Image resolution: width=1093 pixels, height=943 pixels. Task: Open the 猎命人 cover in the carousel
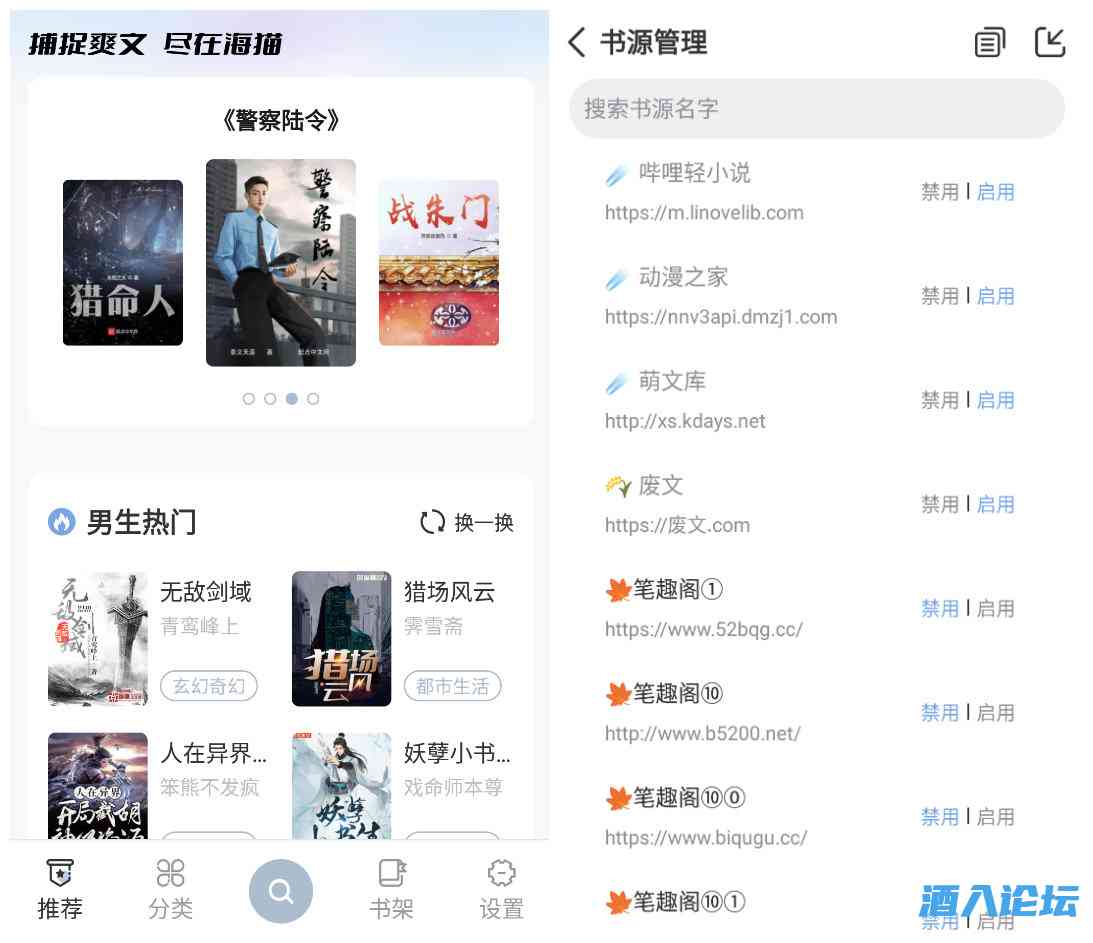point(123,262)
